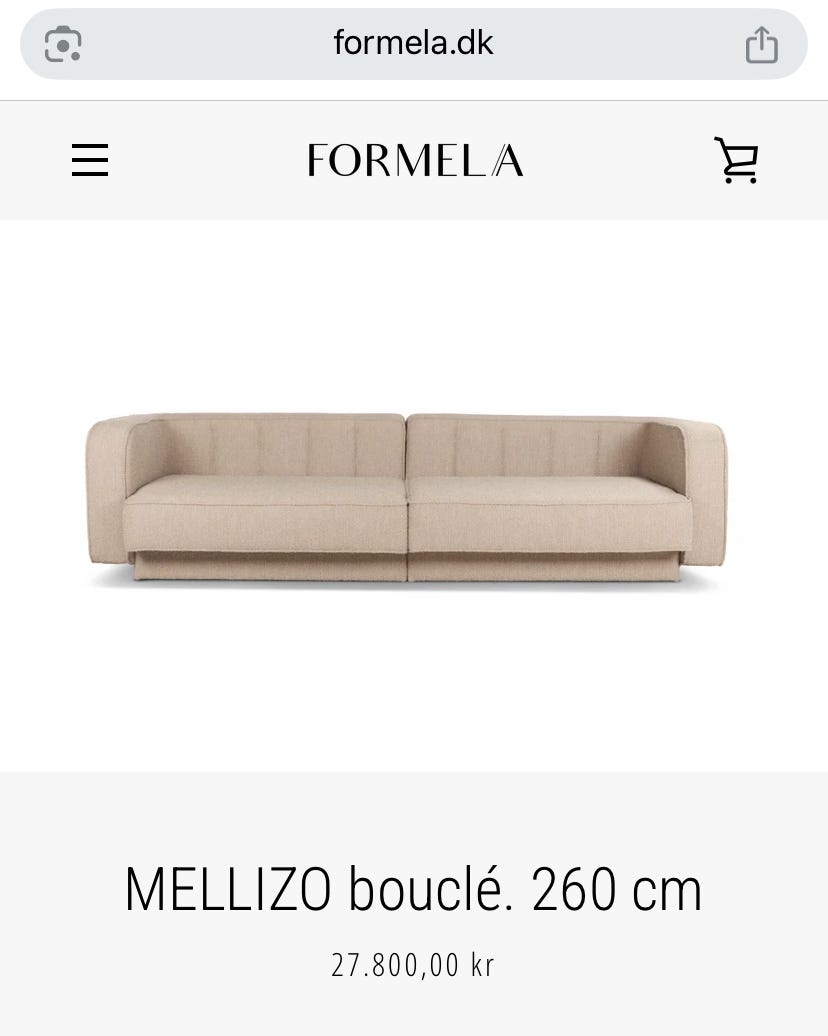Select the product title MELLIZO bouclé 260 cm
The width and height of the screenshot is (828, 1036).
414,889
